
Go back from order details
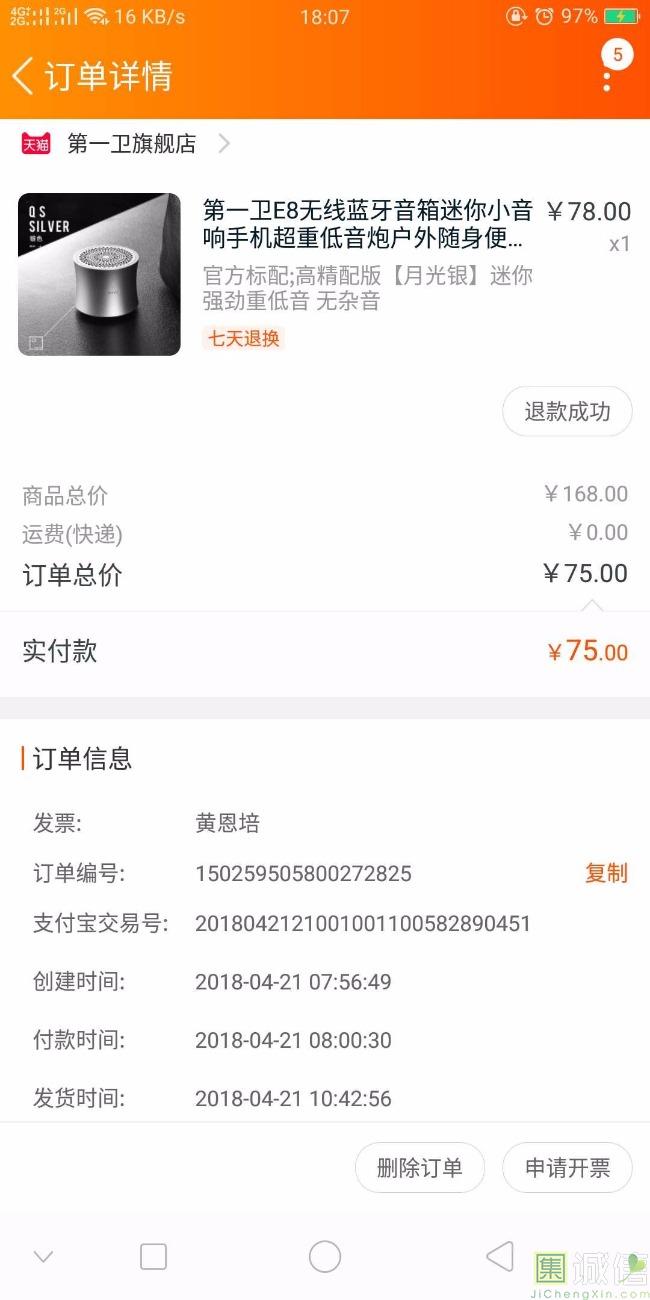(x=24, y=76)
